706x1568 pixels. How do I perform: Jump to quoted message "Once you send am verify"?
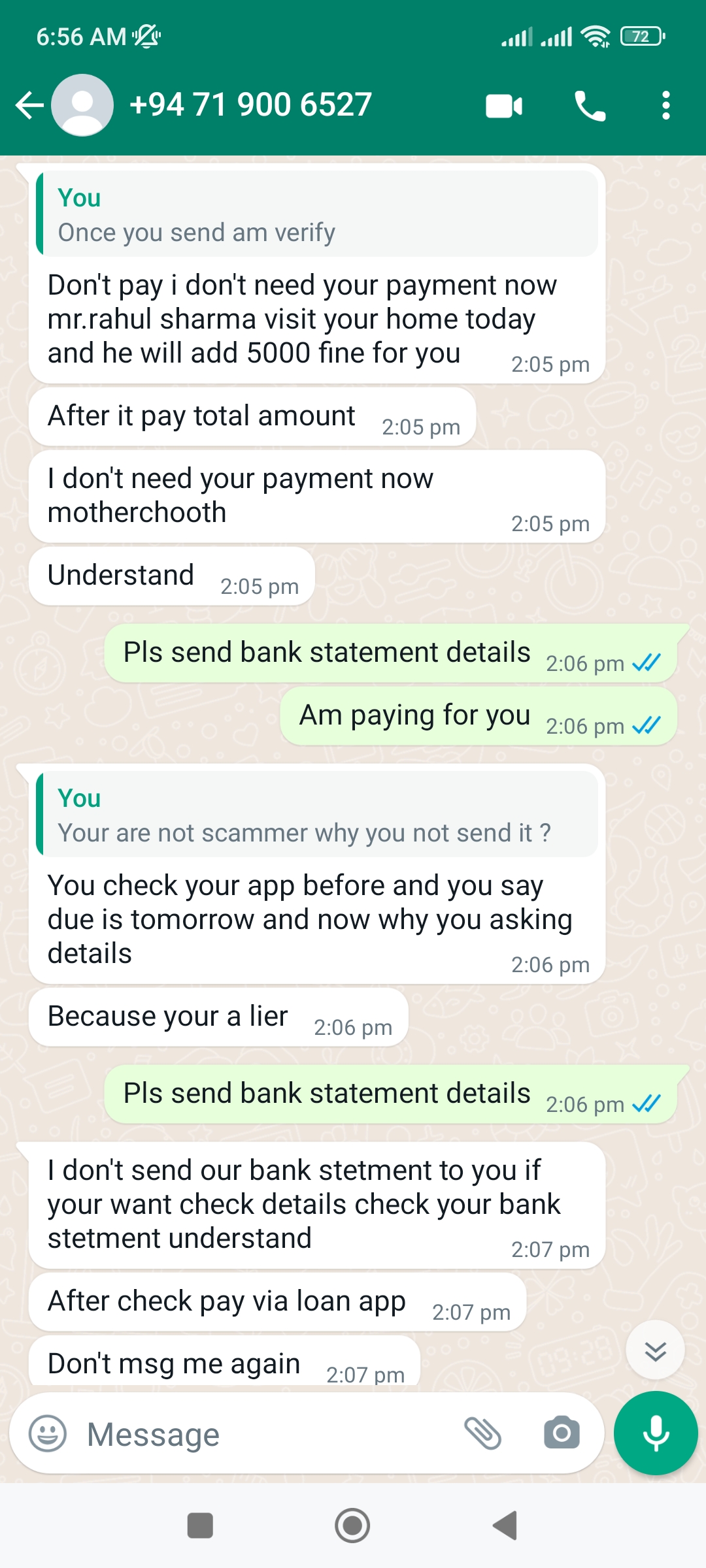(317, 215)
